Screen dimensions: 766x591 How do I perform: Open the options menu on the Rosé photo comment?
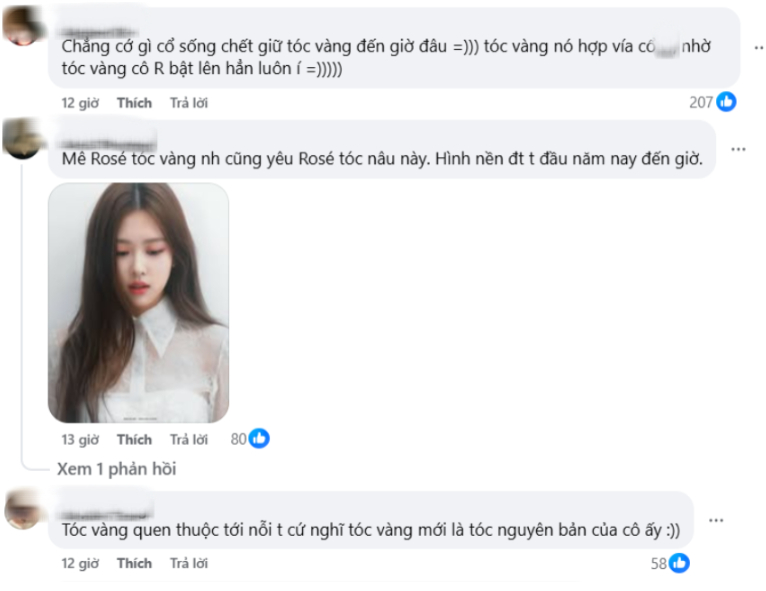tap(738, 150)
